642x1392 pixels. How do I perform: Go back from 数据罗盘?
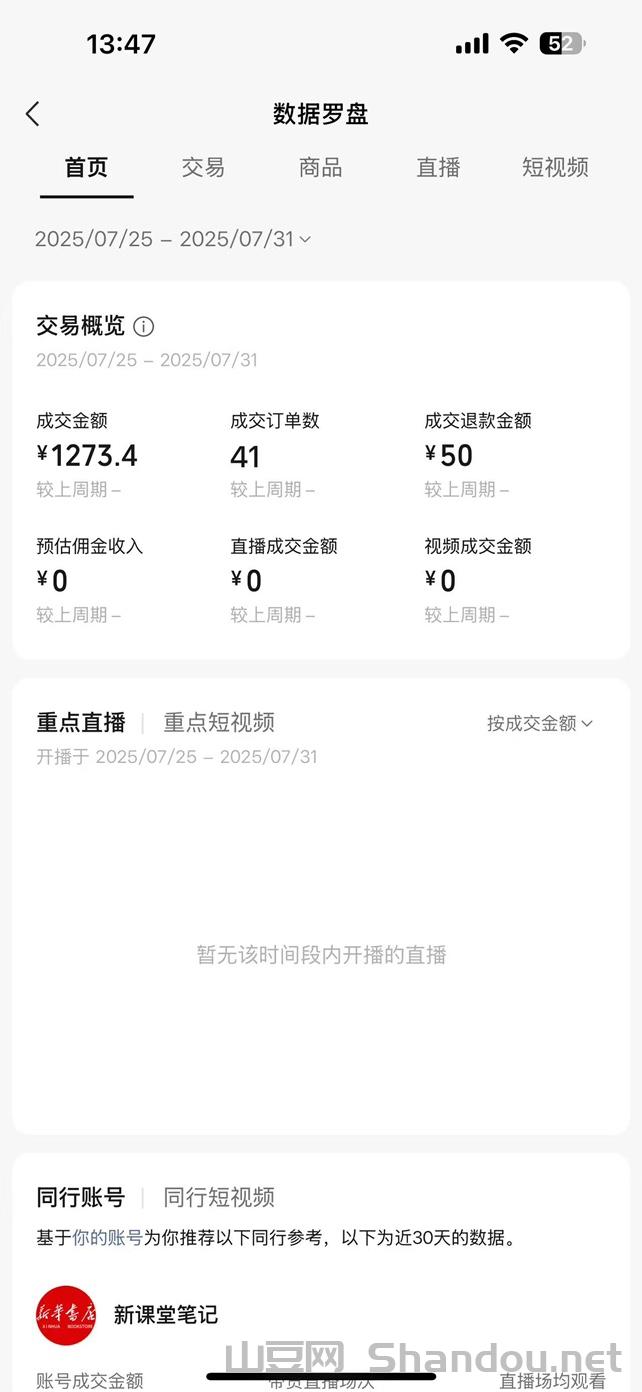[33, 114]
